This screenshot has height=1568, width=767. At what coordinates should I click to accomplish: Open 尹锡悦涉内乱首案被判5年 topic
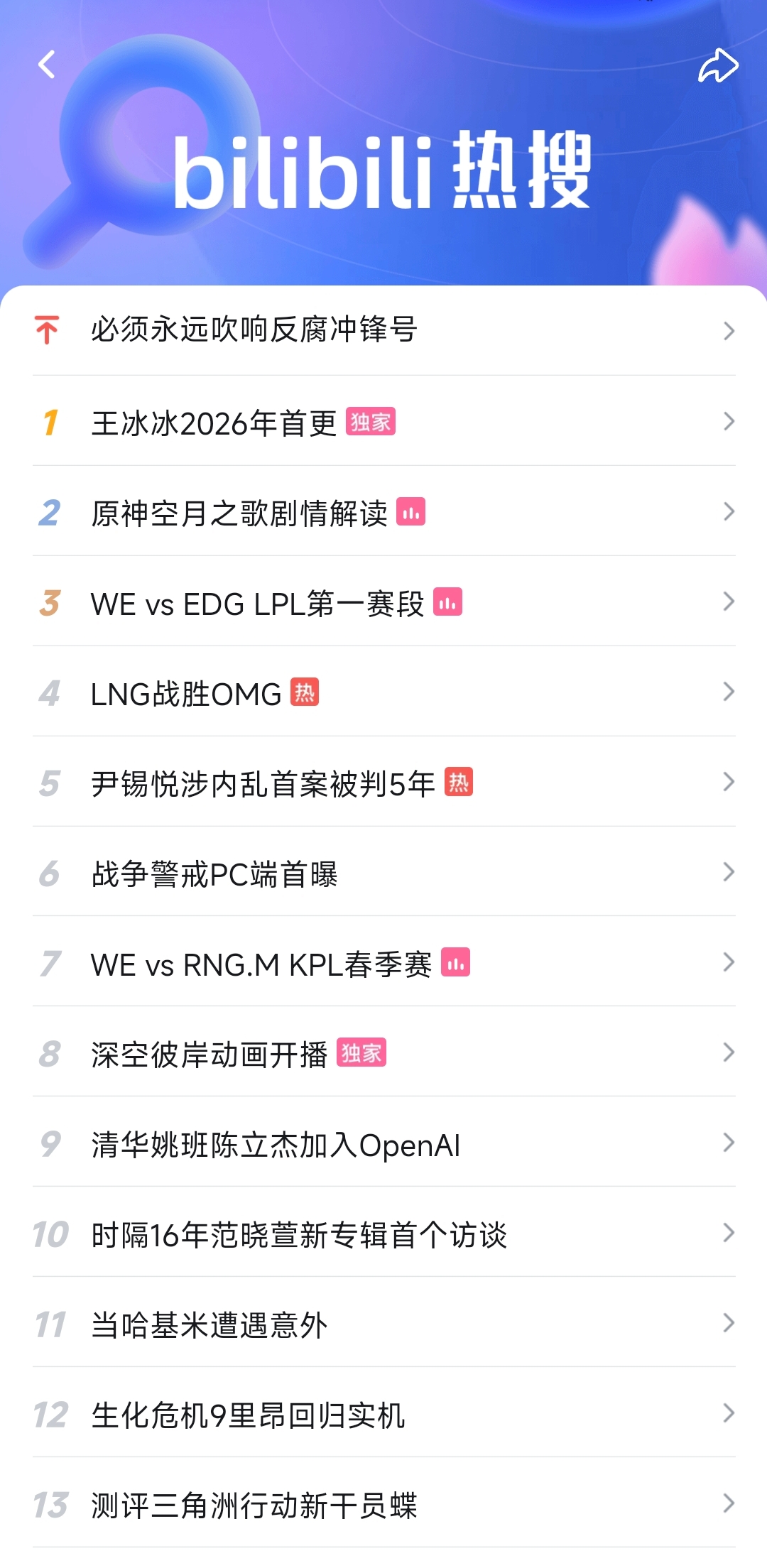click(x=263, y=784)
